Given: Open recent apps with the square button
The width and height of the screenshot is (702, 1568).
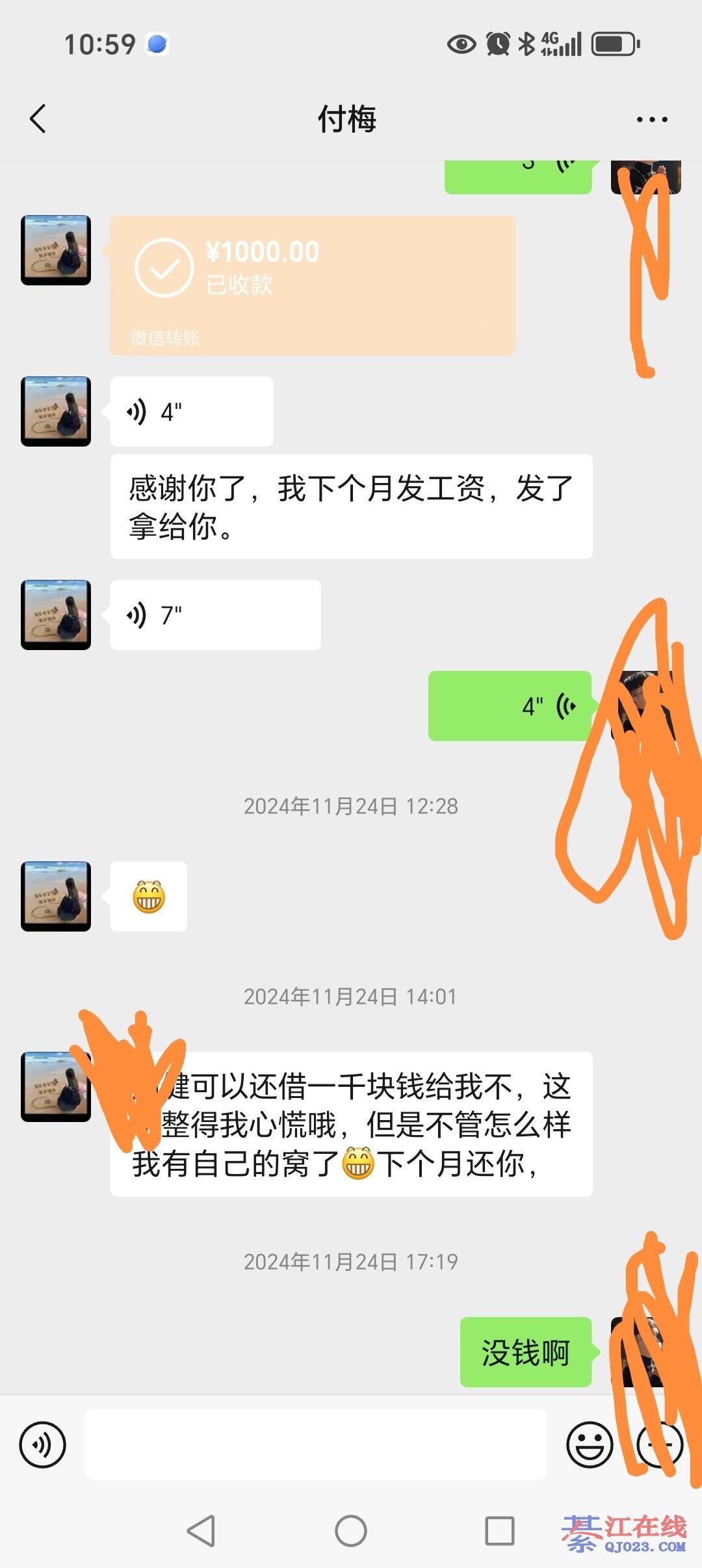Looking at the screenshot, I should click(500, 1531).
